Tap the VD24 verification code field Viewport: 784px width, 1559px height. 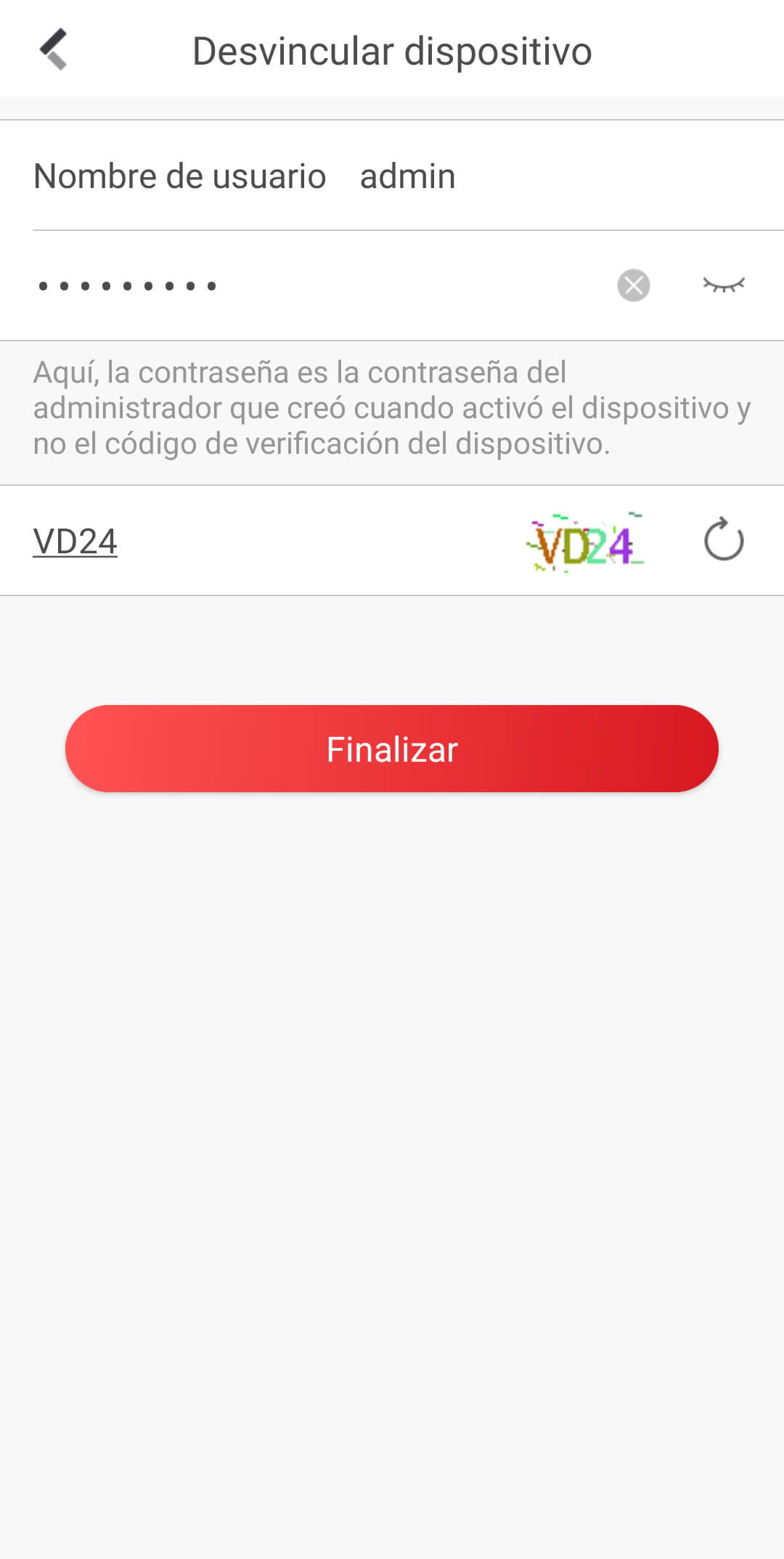click(x=269, y=542)
